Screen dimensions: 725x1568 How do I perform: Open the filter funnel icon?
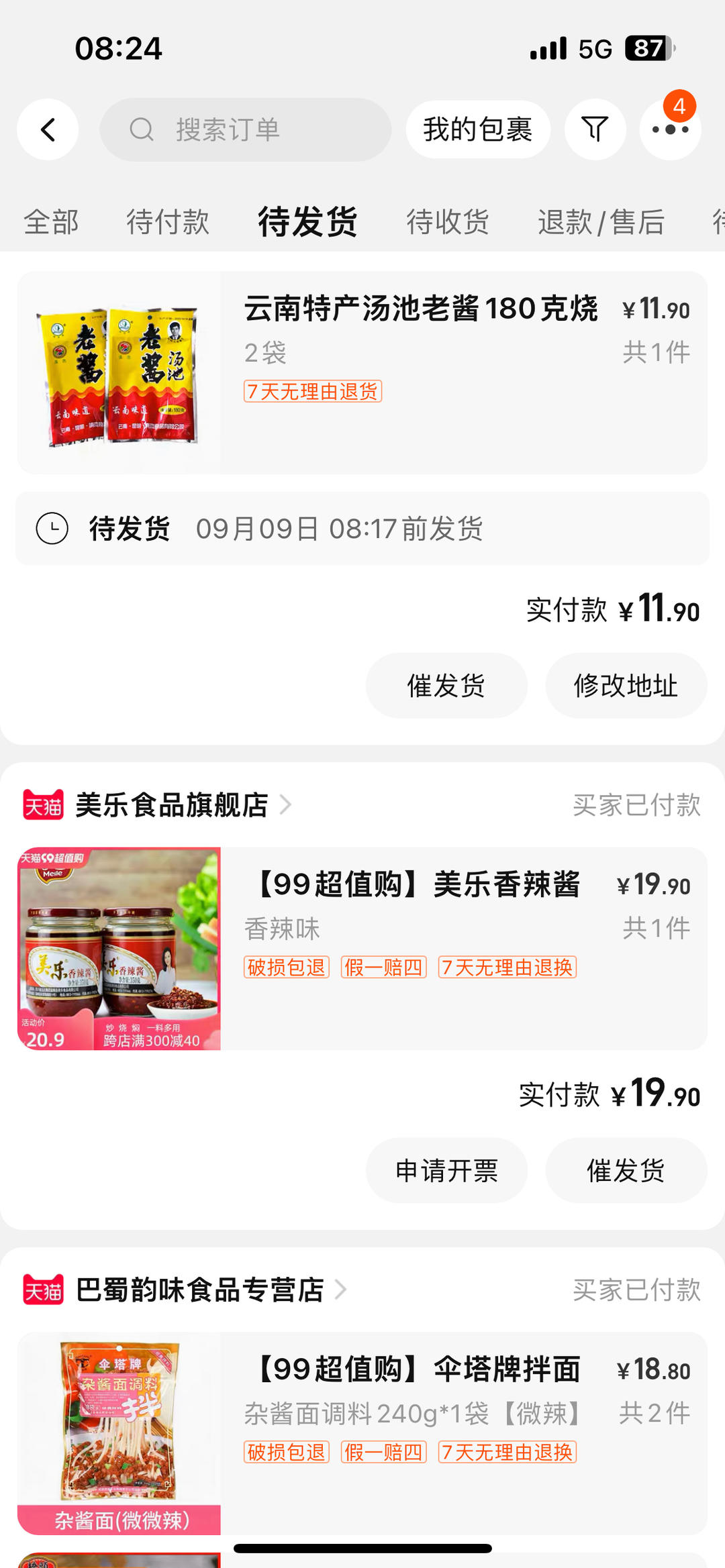click(x=595, y=127)
